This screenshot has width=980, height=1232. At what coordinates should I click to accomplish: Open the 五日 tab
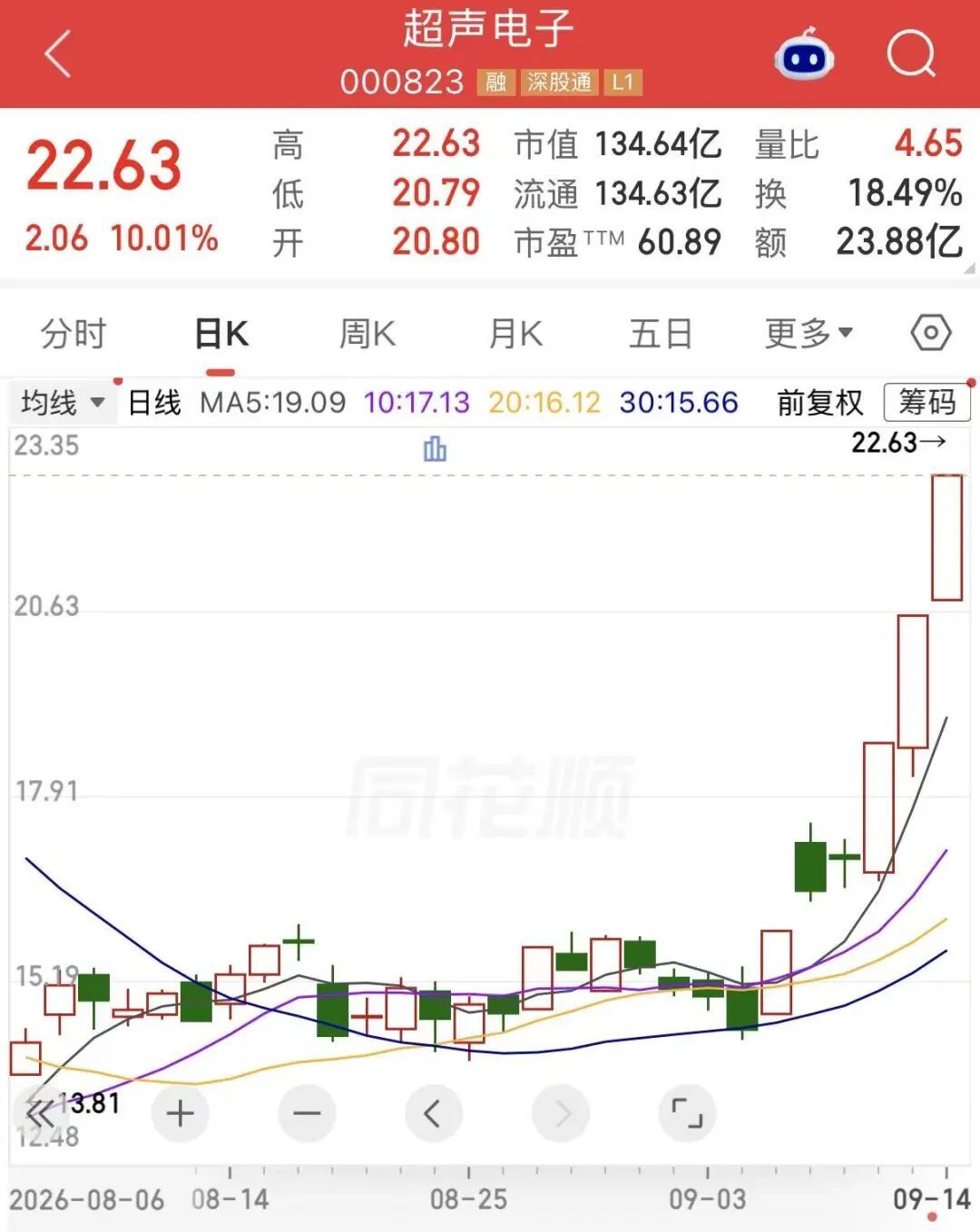[x=661, y=334]
